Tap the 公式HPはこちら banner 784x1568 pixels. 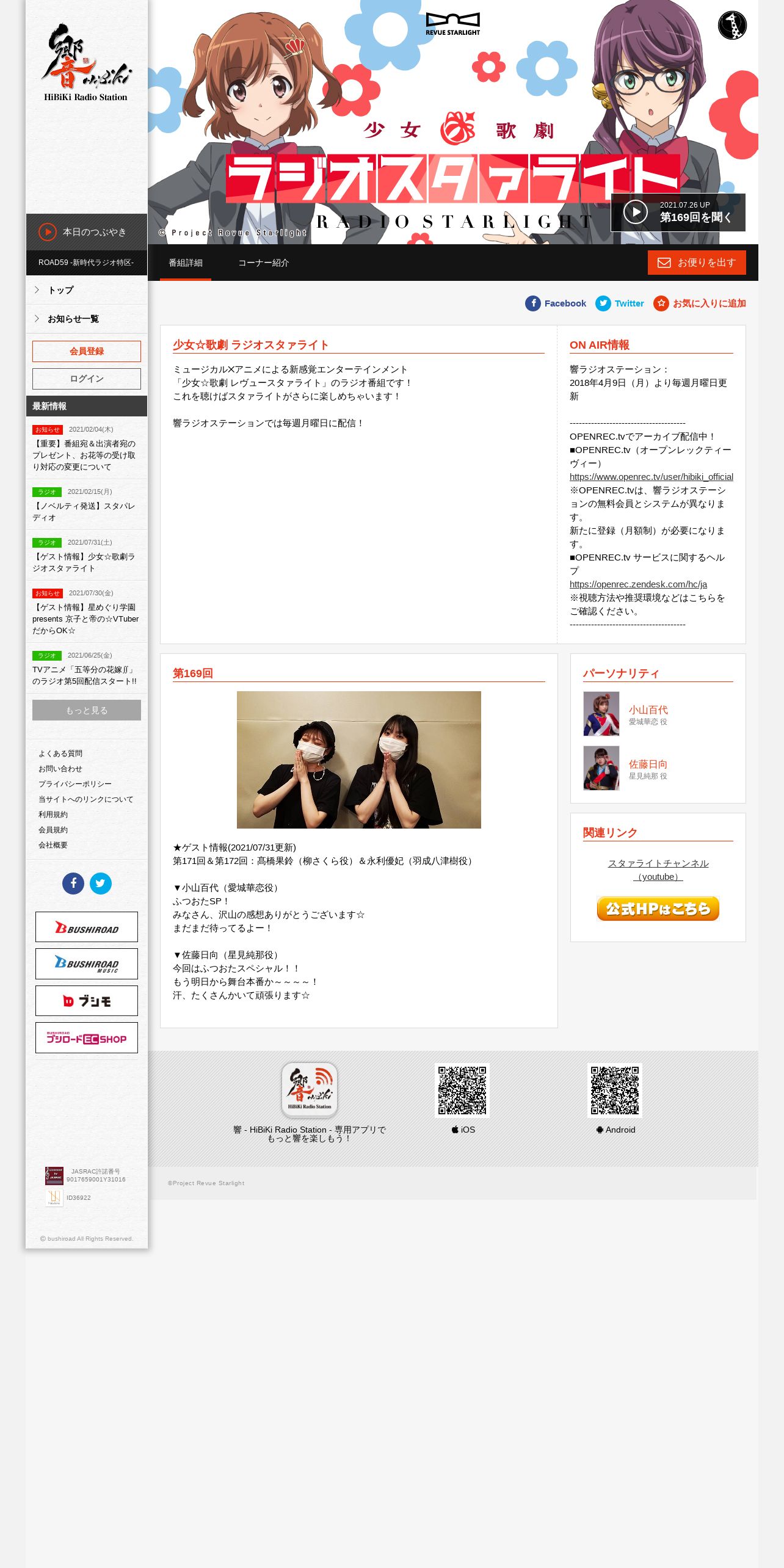point(658,909)
